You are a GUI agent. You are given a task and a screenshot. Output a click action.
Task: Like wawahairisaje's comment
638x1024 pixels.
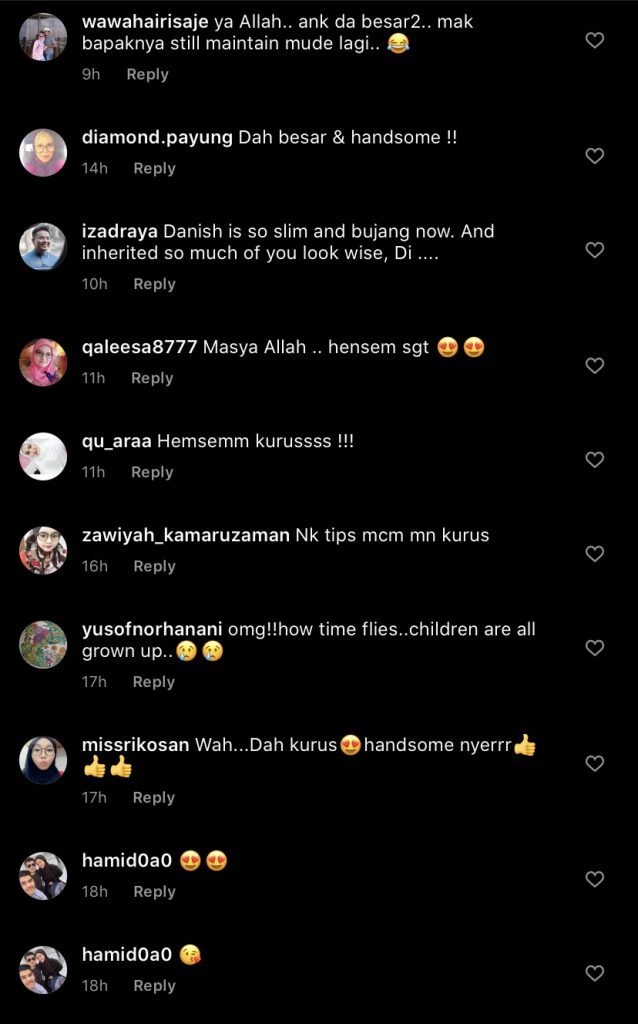click(x=595, y=40)
